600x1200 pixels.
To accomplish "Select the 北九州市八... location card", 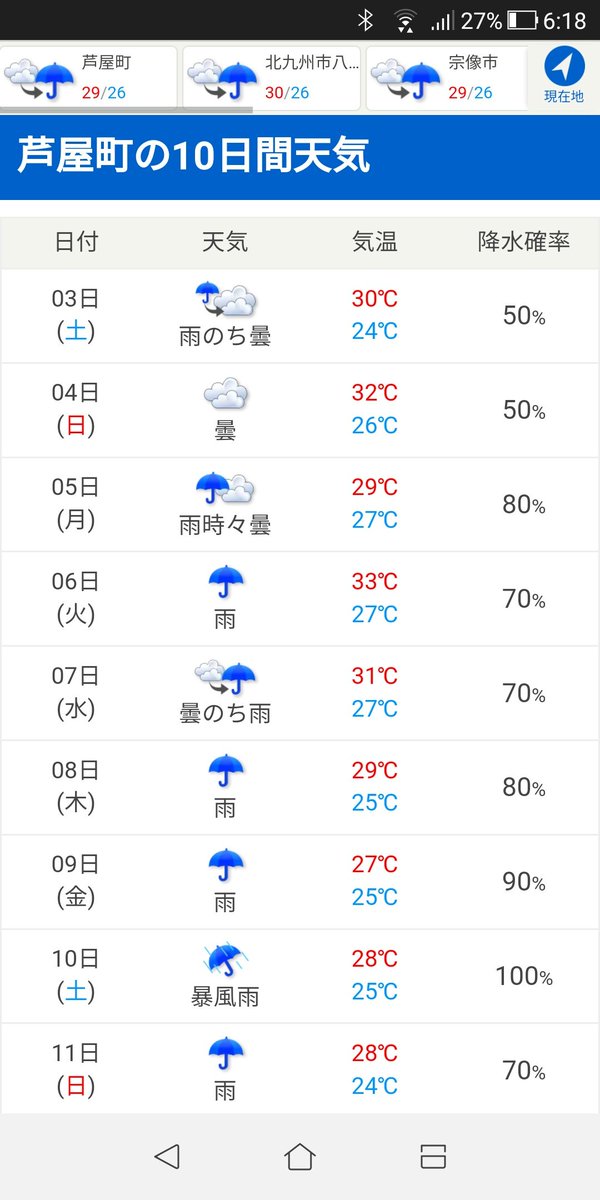I will point(271,78).
